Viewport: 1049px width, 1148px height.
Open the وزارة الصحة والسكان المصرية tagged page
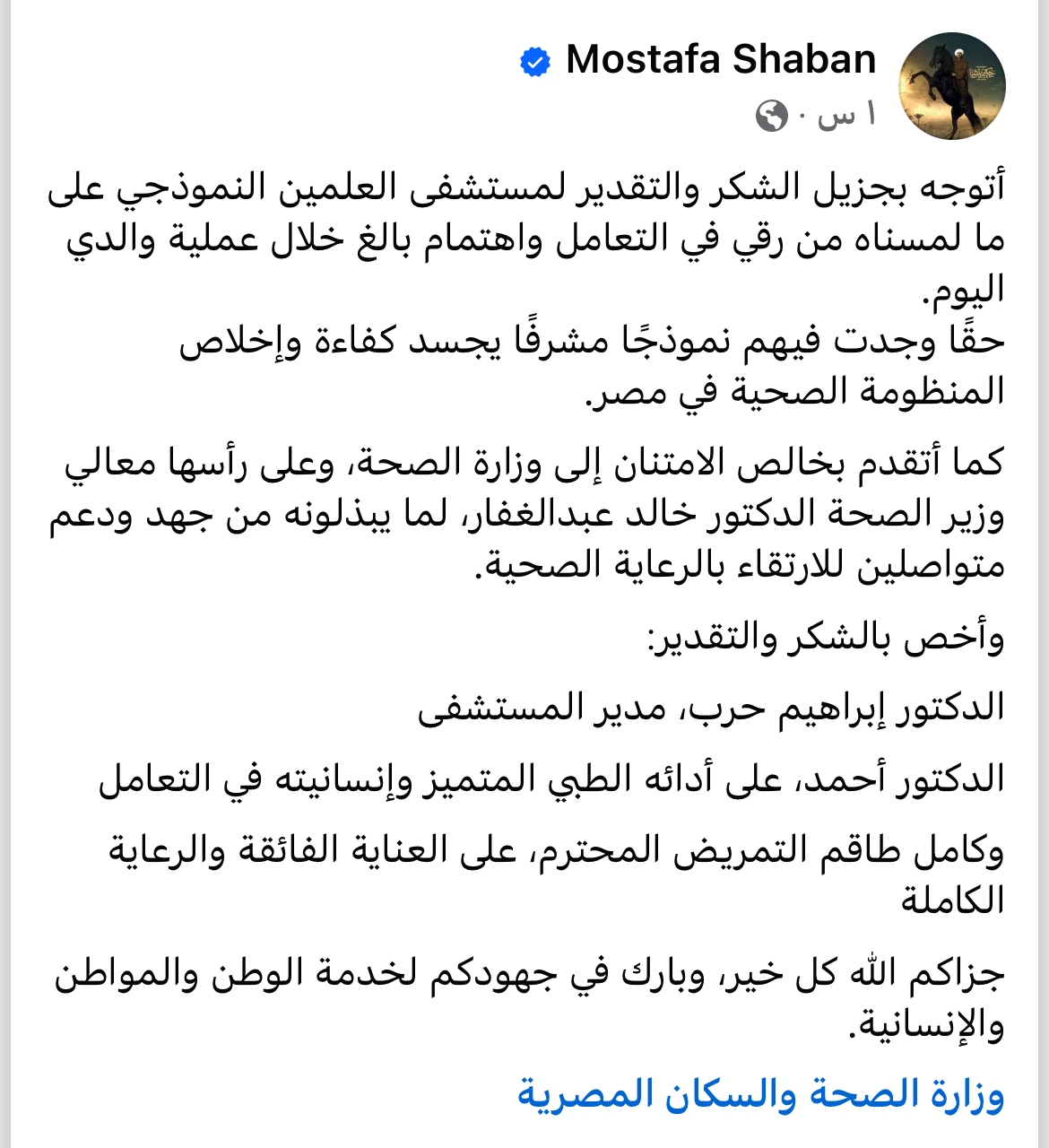(x=760, y=1094)
